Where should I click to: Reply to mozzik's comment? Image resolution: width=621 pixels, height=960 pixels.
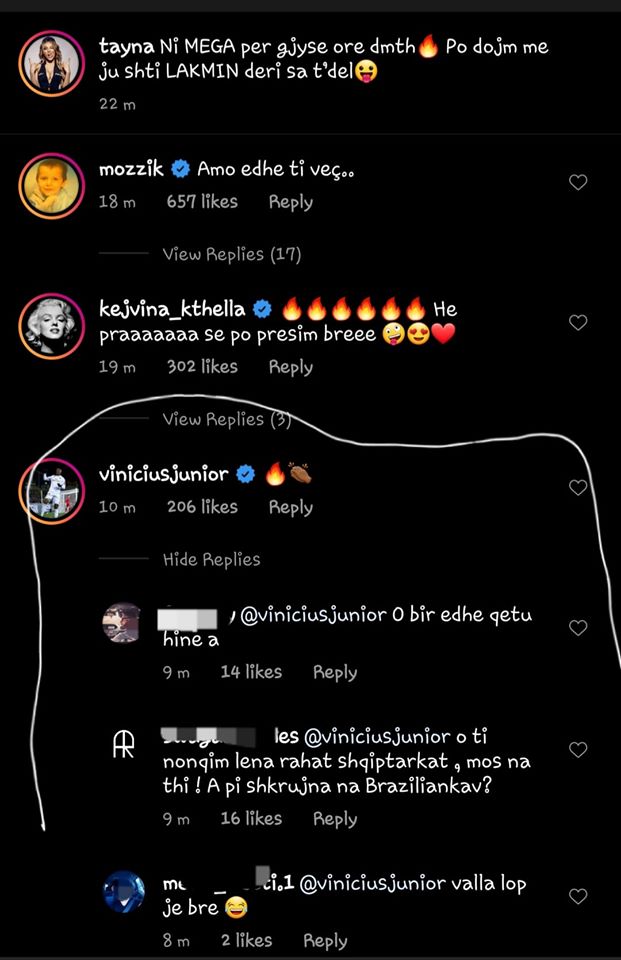[291, 202]
